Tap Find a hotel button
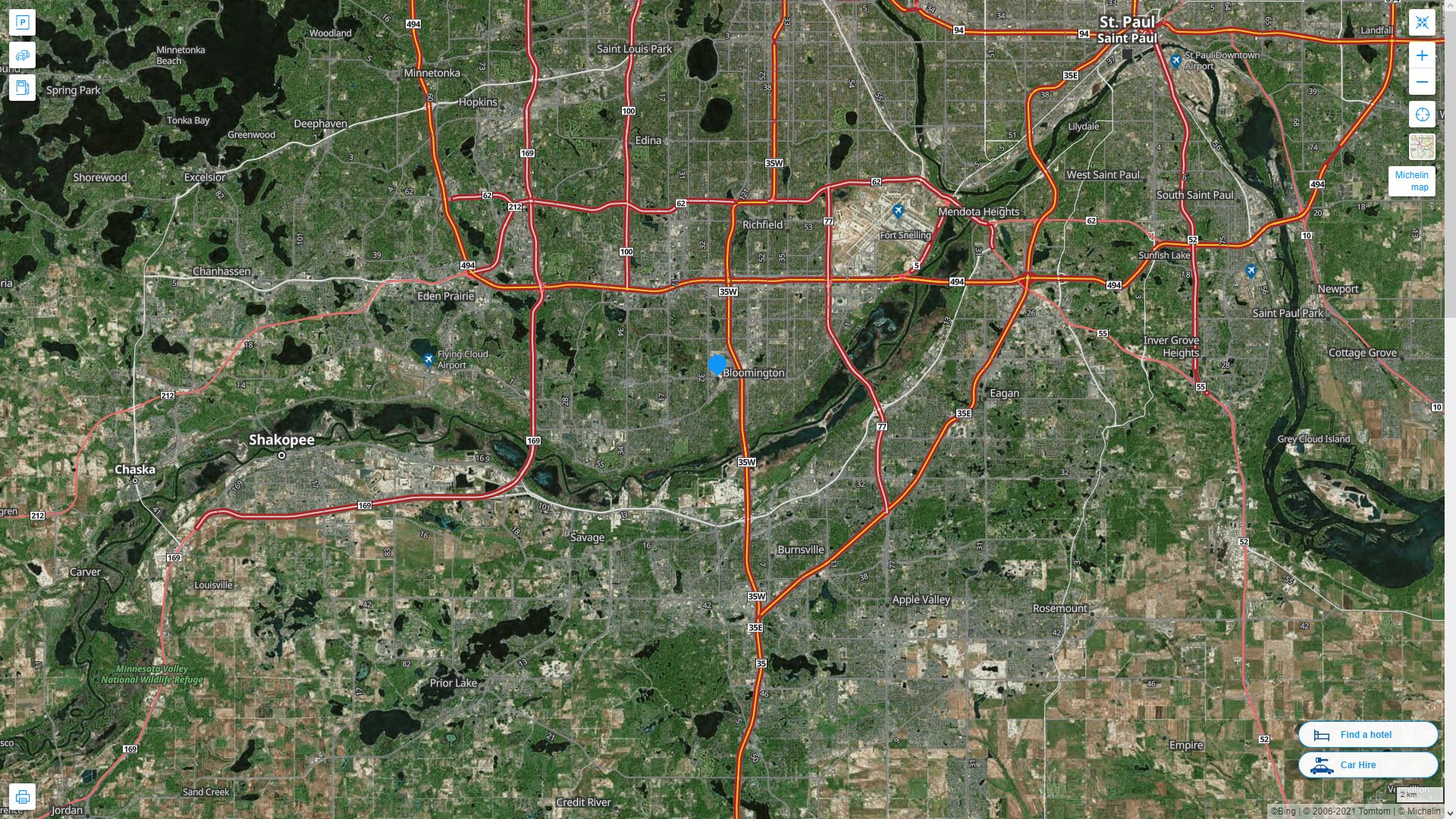 [1367, 735]
